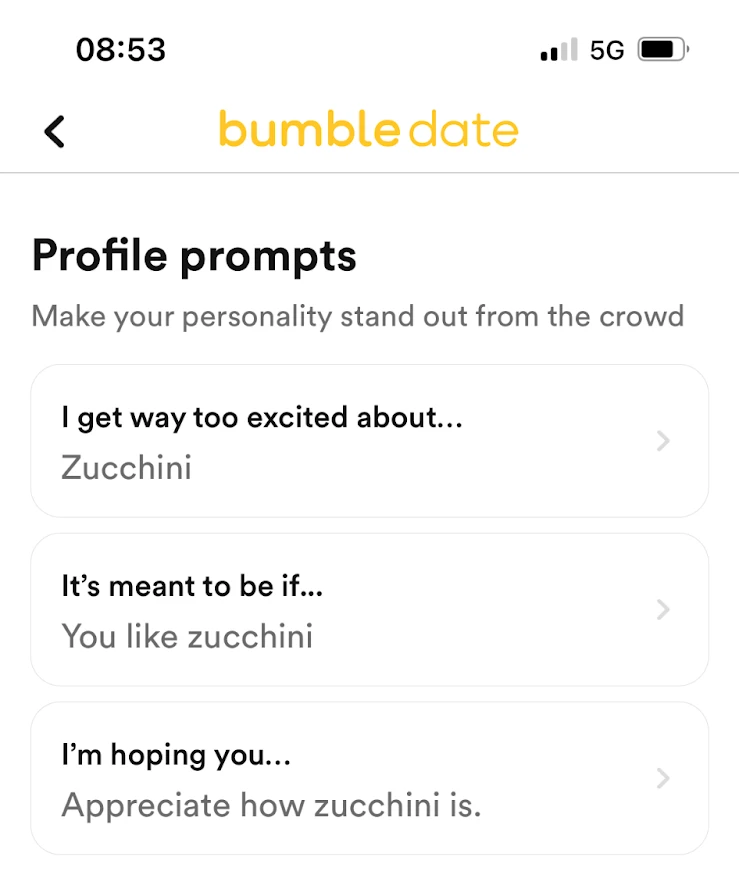
Task: Tap the battery indicator
Action: point(661,48)
